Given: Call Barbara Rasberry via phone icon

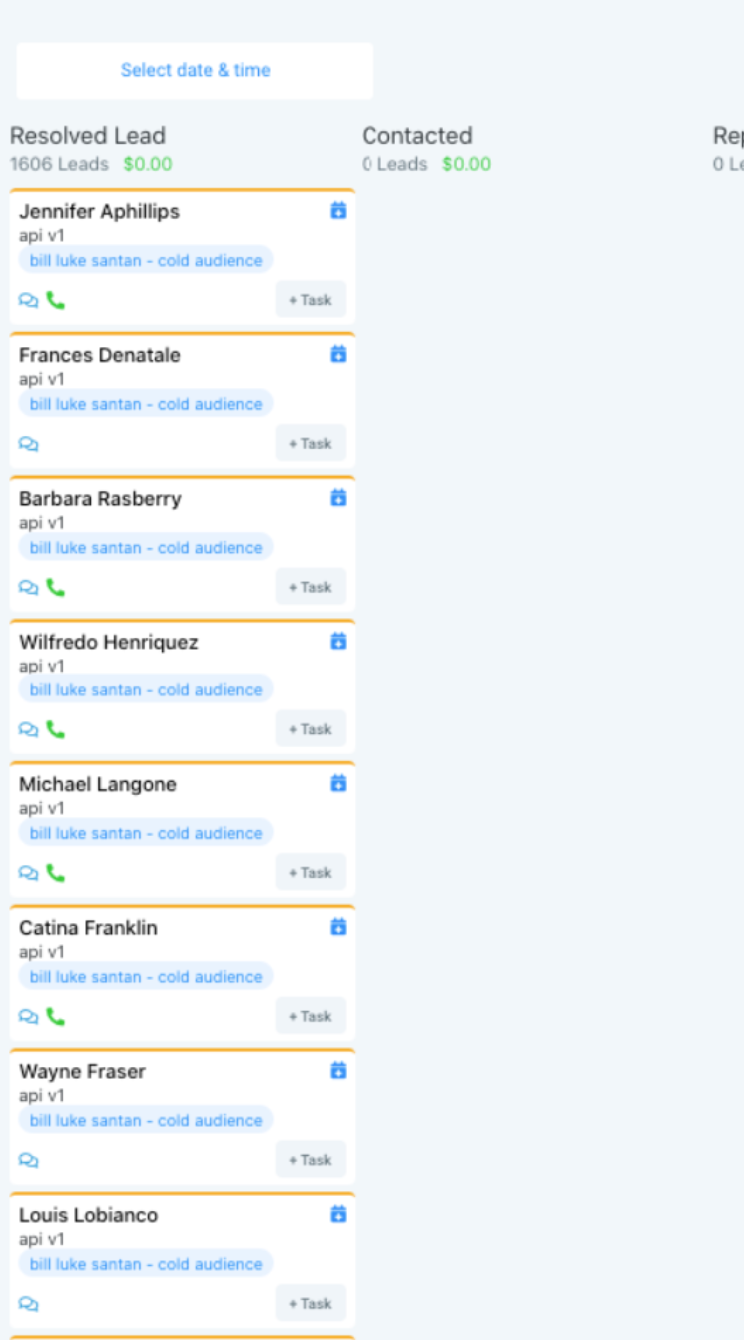Looking at the screenshot, I should pos(55,588).
